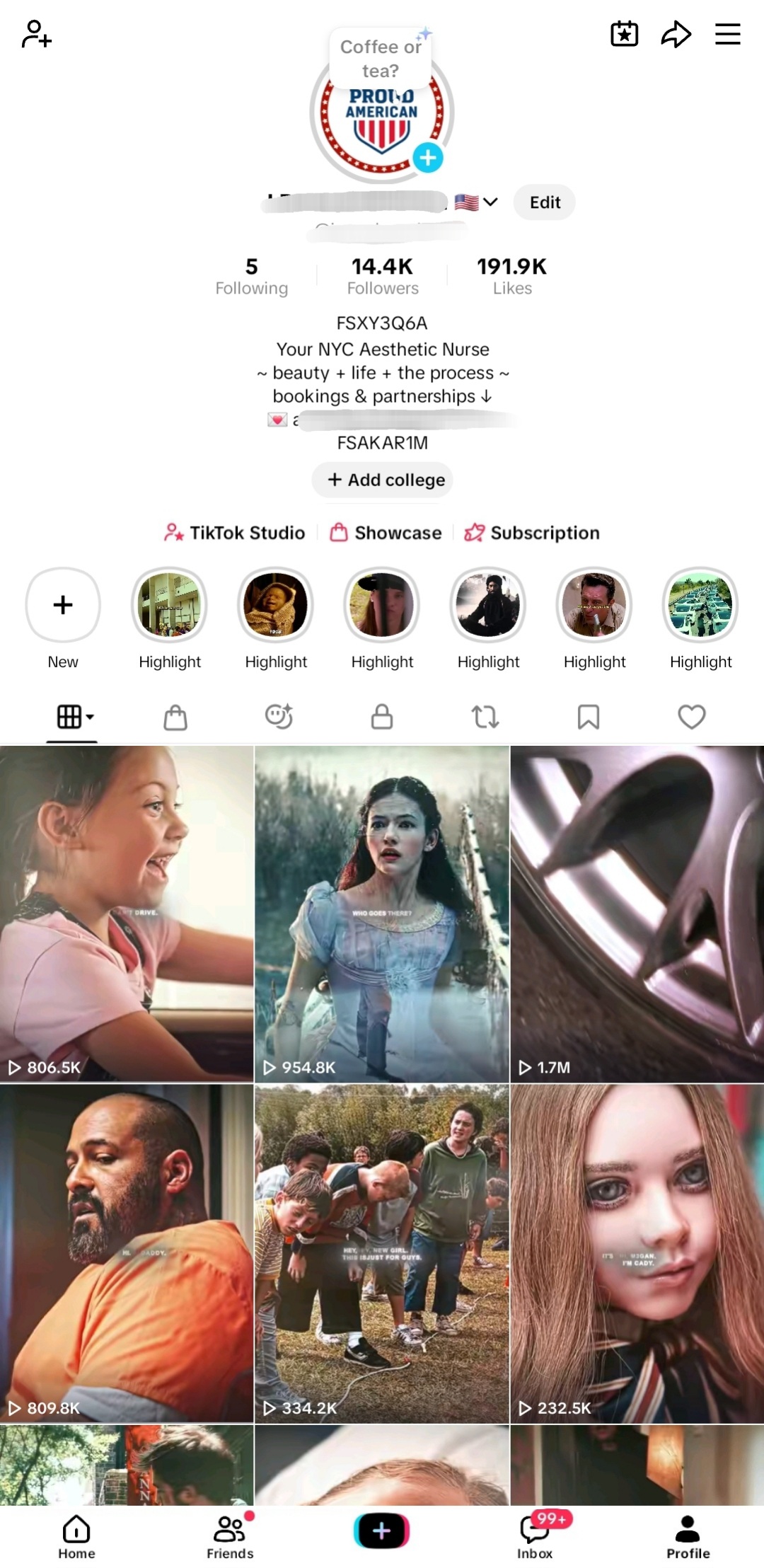This screenshot has height=1568, width=764.
Task: Open the video with 1.7M views
Action: coord(637,913)
